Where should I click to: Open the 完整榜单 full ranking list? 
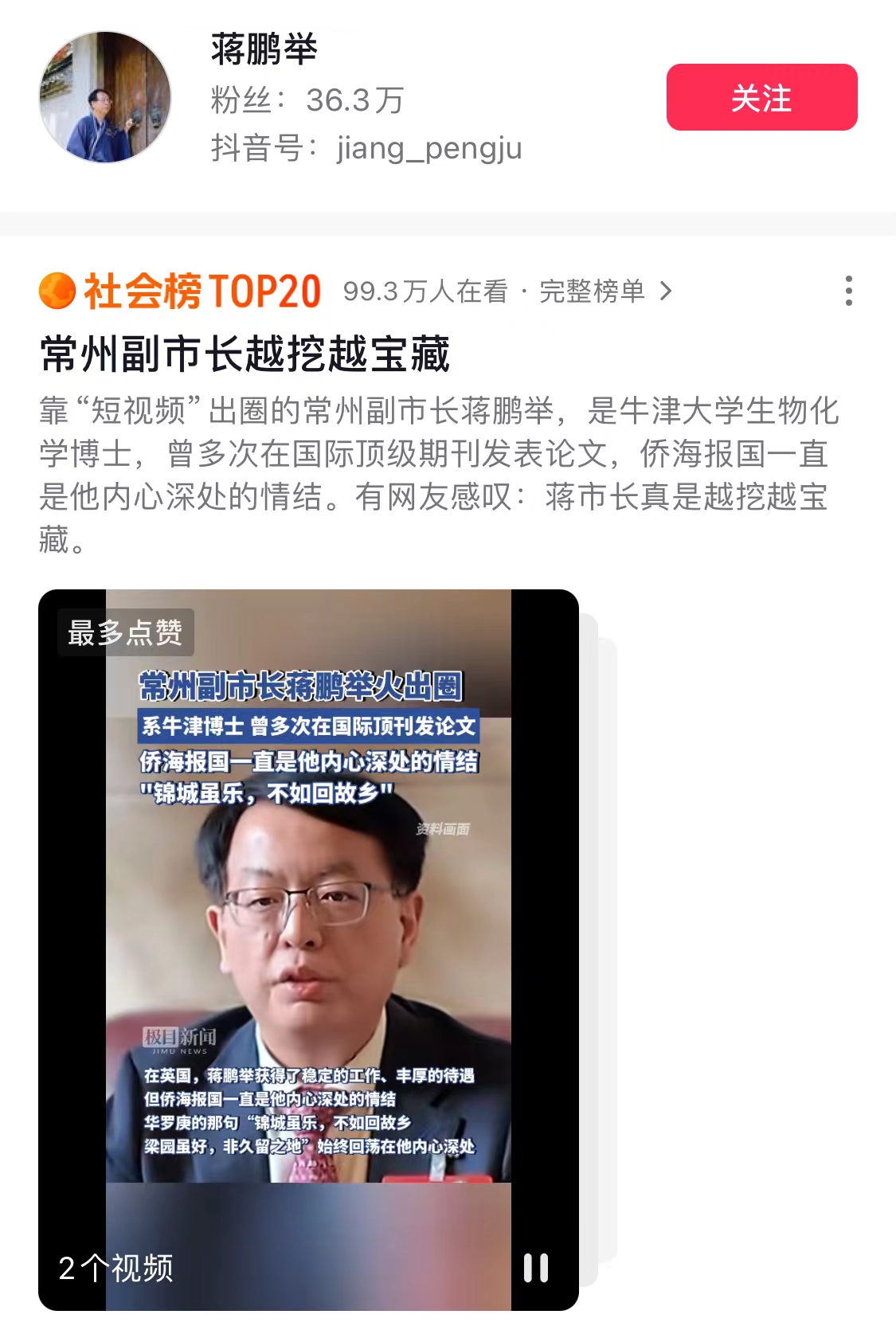pyautogui.click(x=605, y=291)
